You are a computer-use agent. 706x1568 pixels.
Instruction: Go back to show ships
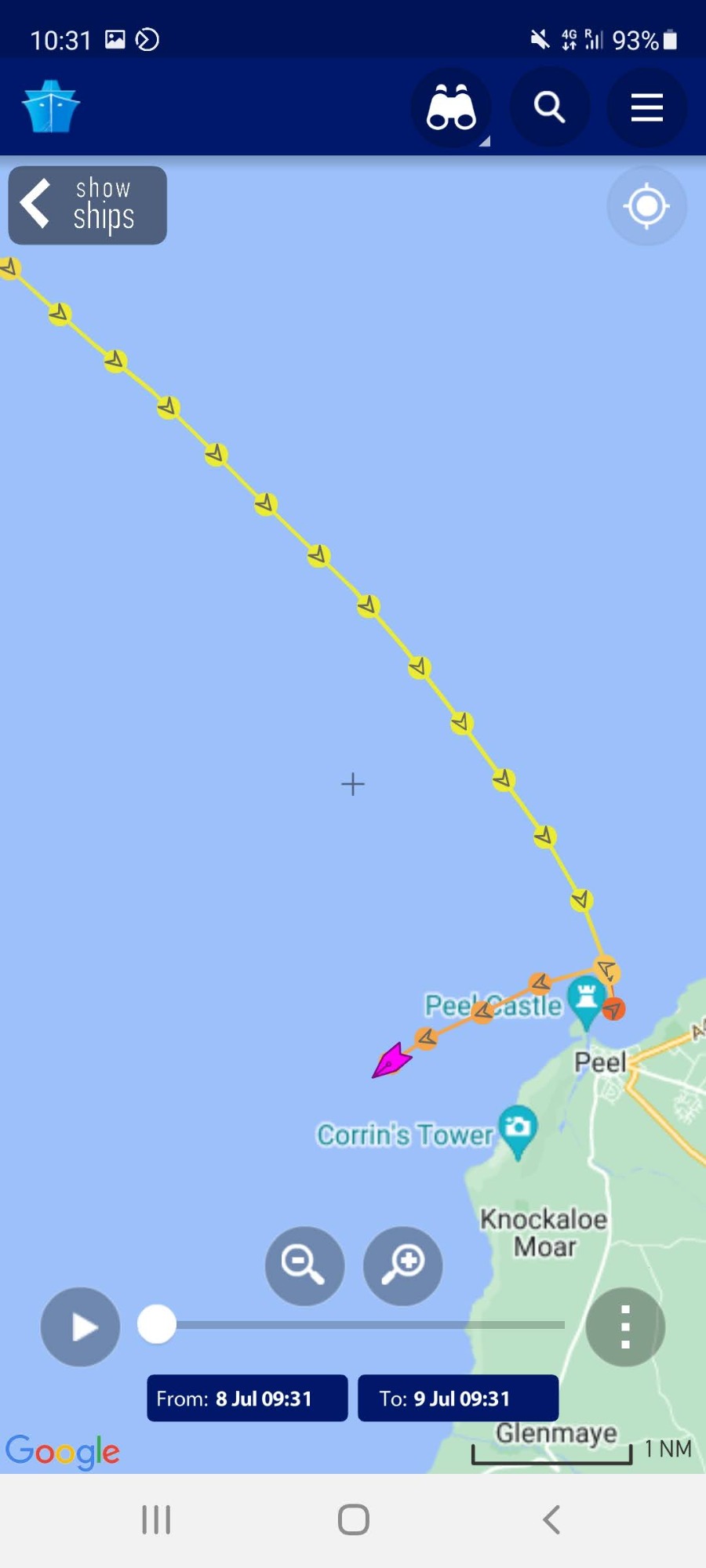coord(88,205)
